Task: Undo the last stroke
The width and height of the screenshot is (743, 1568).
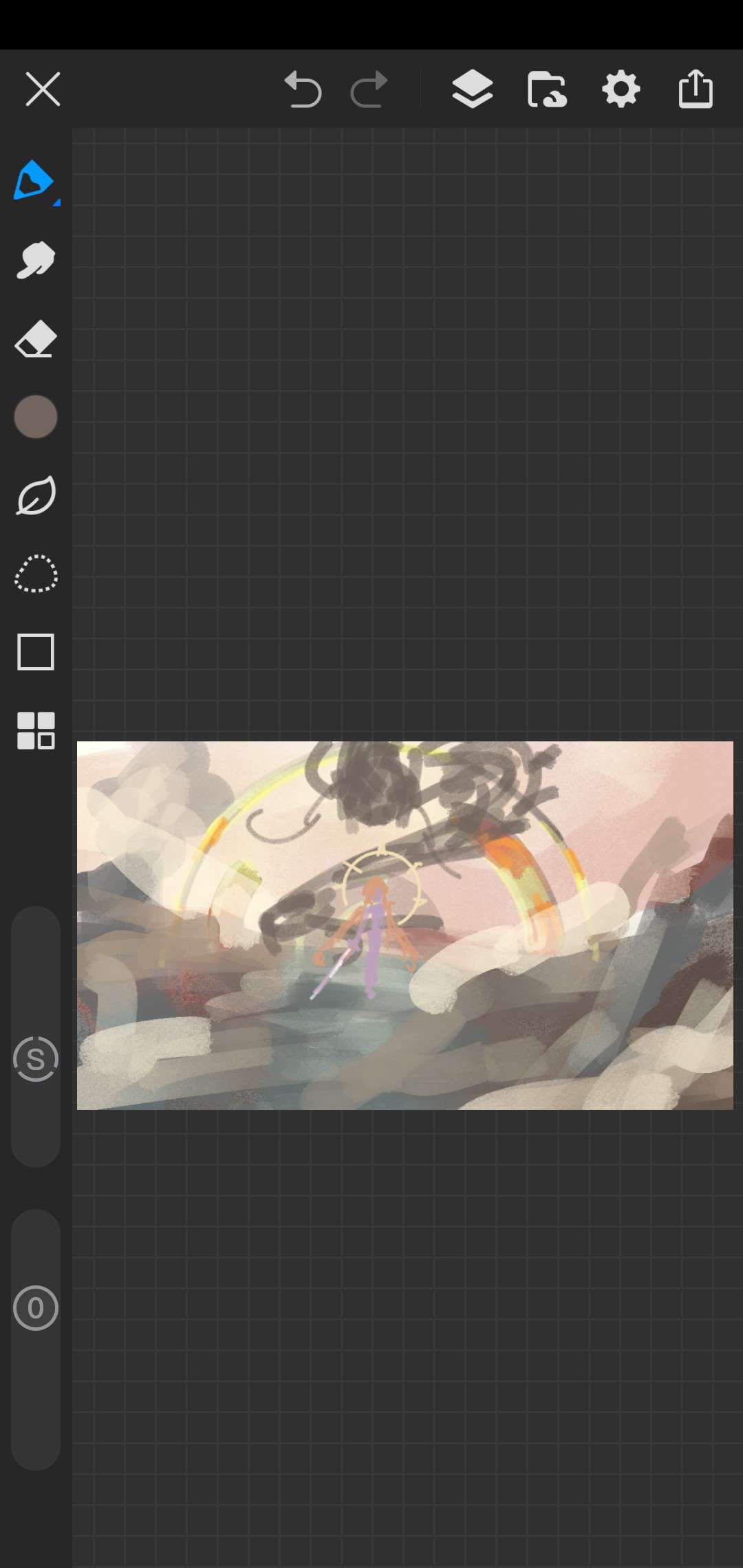Action: coord(303,89)
